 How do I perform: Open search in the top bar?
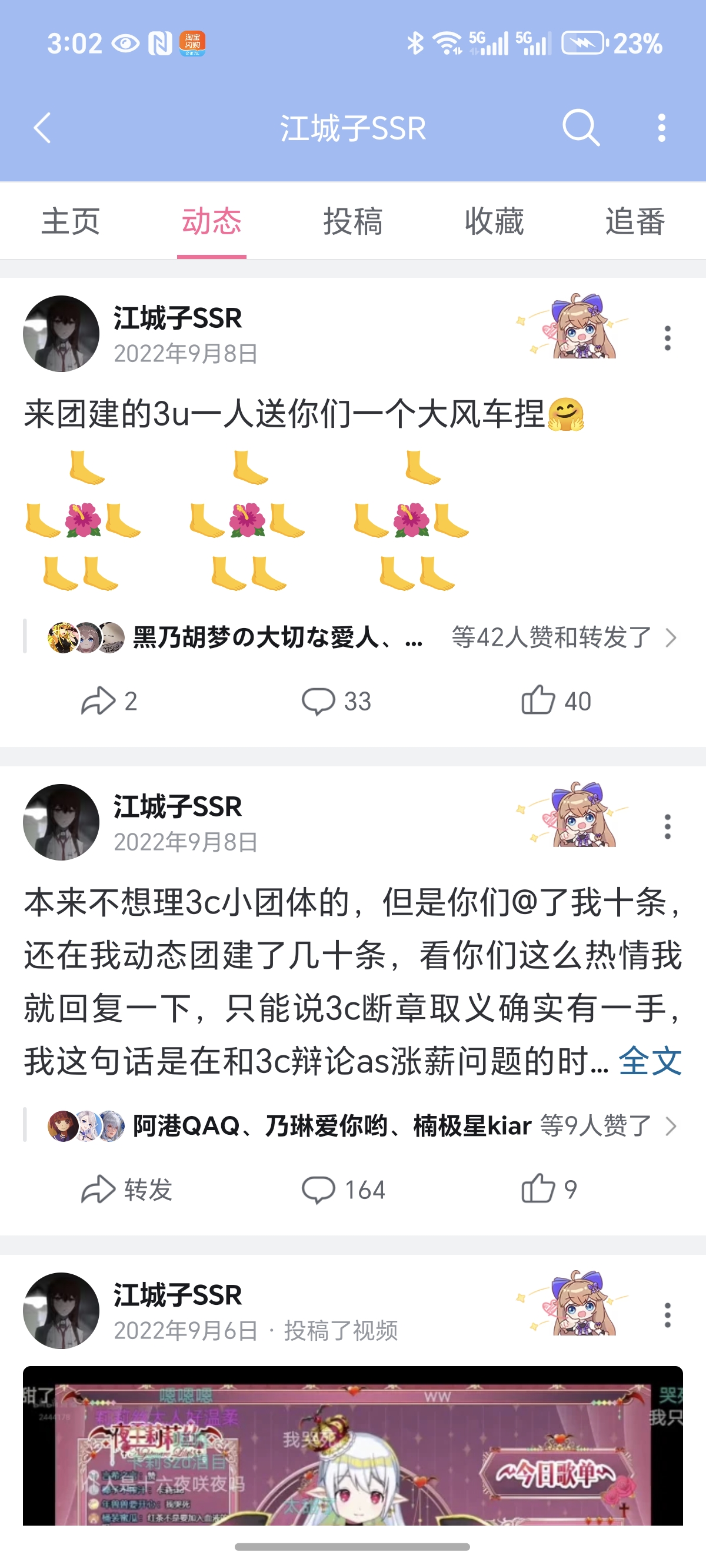tap(580, 128)
